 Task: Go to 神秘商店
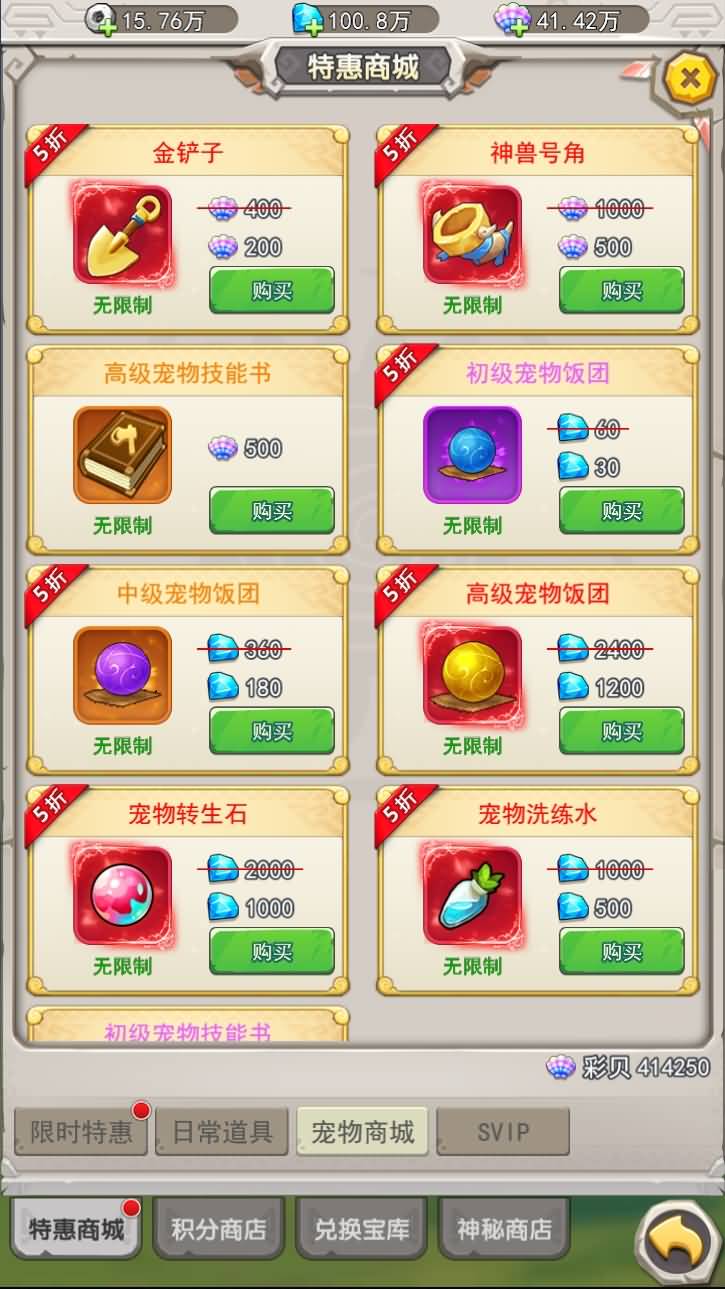tap(504, 1228)
